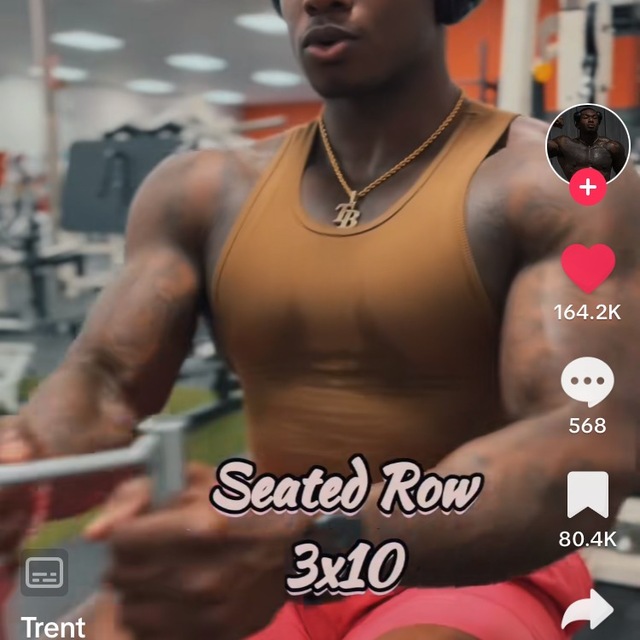Open the comments on this video
The height and width of the screenshot is (640, 640).
tap(588, 382)
